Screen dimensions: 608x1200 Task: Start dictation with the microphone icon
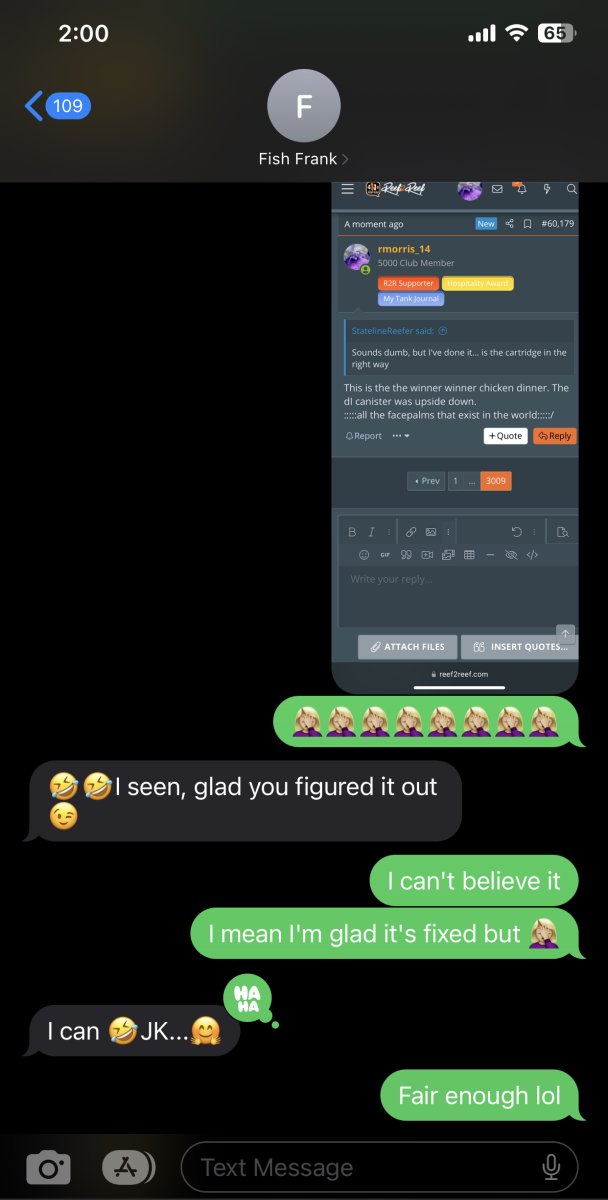pyautogui.click(x=551, y=1167)
